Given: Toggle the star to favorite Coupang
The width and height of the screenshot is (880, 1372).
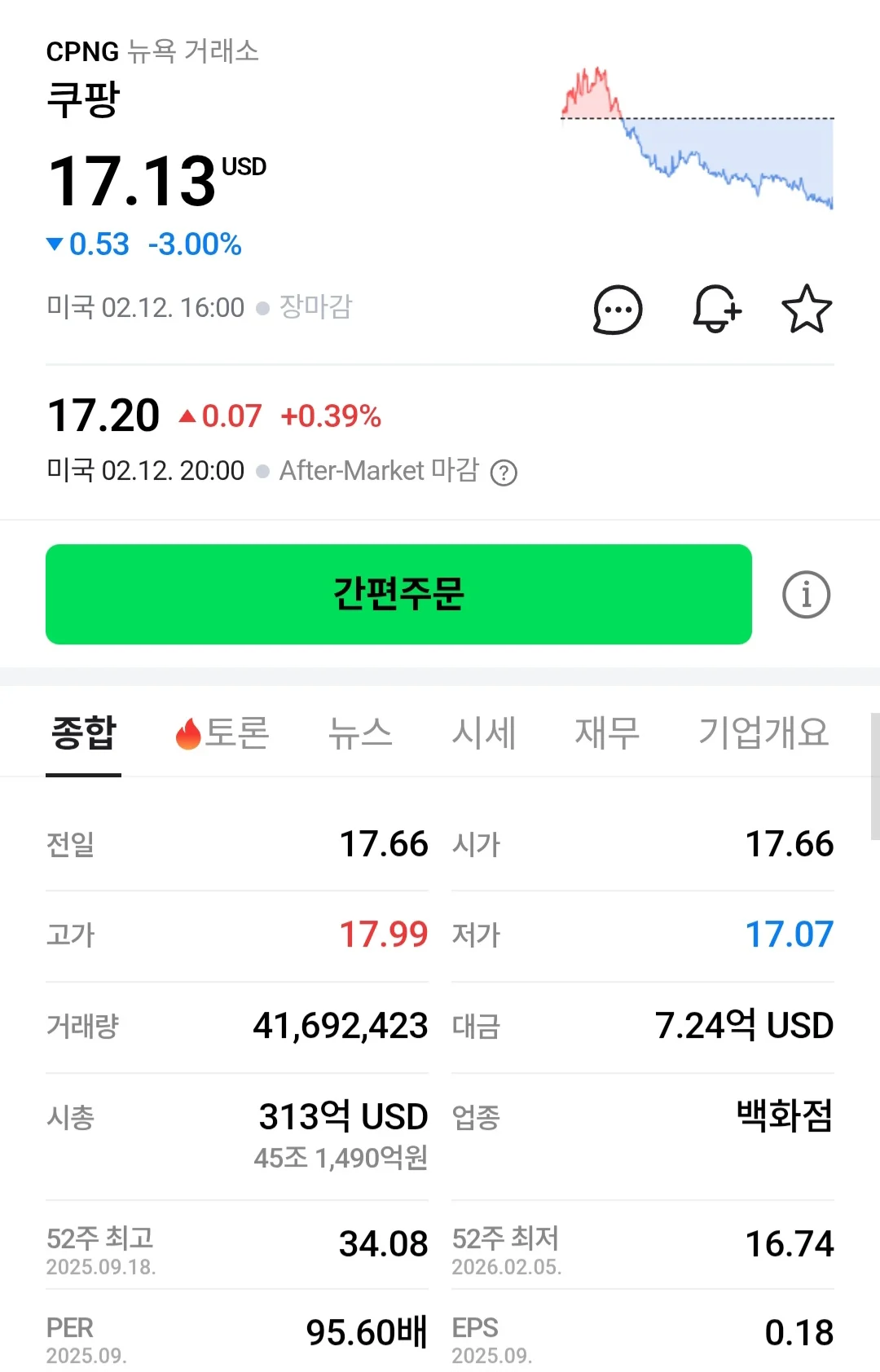Looking at the screenshot, I should tap(807, 309).
